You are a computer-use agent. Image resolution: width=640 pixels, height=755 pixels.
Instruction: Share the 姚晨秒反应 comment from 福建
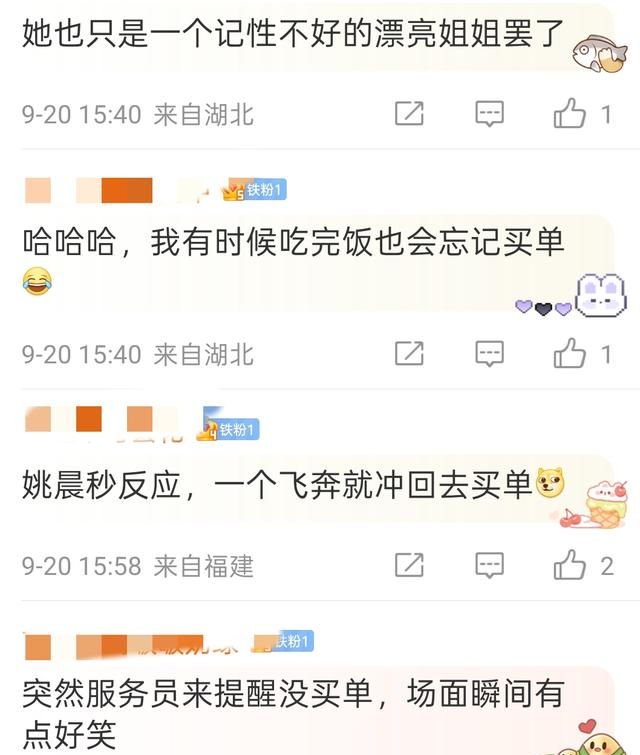click(x=409, y=565)
